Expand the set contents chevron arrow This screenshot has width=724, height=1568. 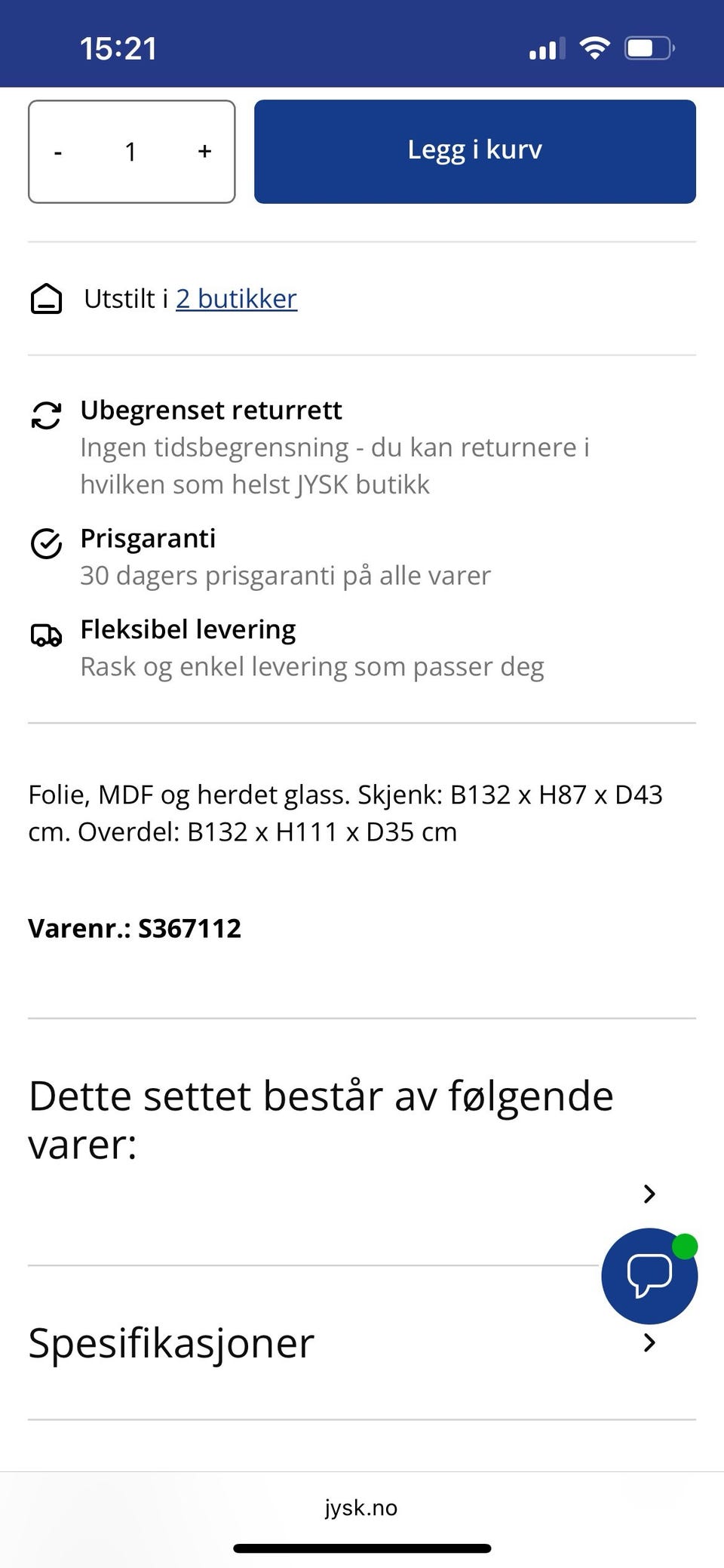648,1194
